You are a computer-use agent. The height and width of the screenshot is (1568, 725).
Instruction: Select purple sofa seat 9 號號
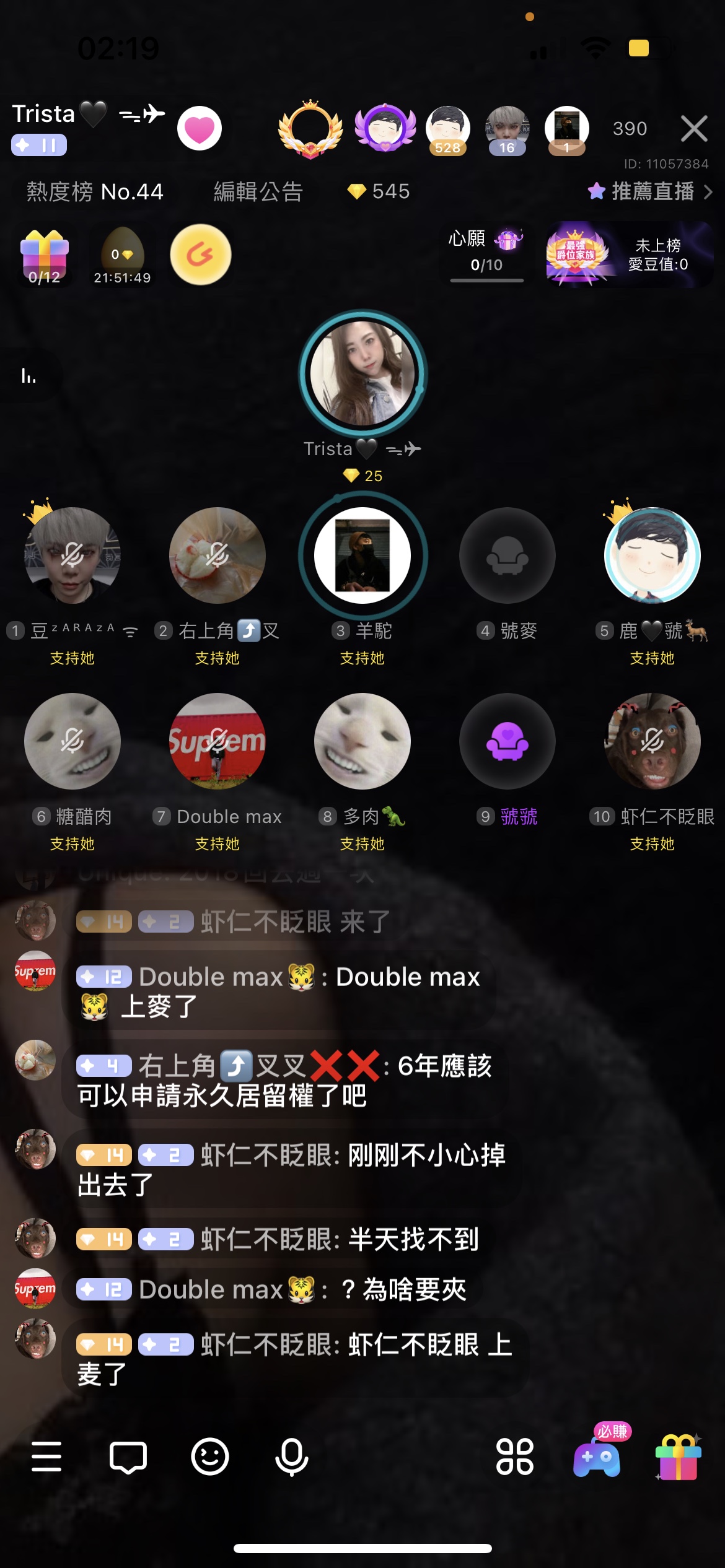click(x=507, y=741)
